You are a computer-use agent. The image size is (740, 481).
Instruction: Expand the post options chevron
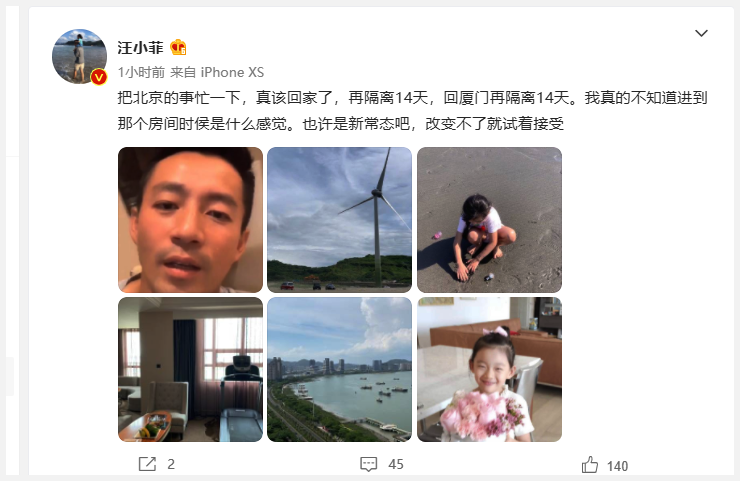(701, 33)
